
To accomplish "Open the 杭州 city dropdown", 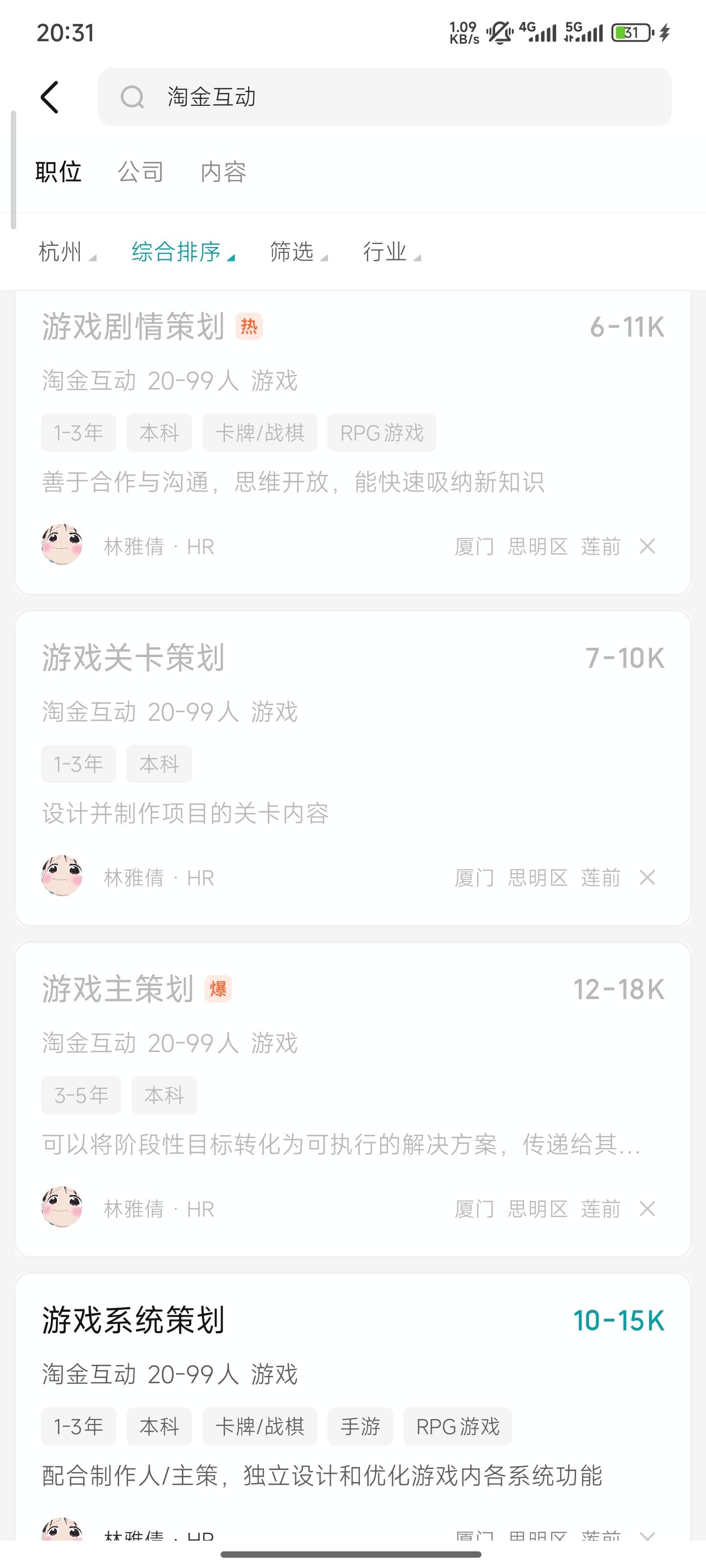I will [66, 252].
